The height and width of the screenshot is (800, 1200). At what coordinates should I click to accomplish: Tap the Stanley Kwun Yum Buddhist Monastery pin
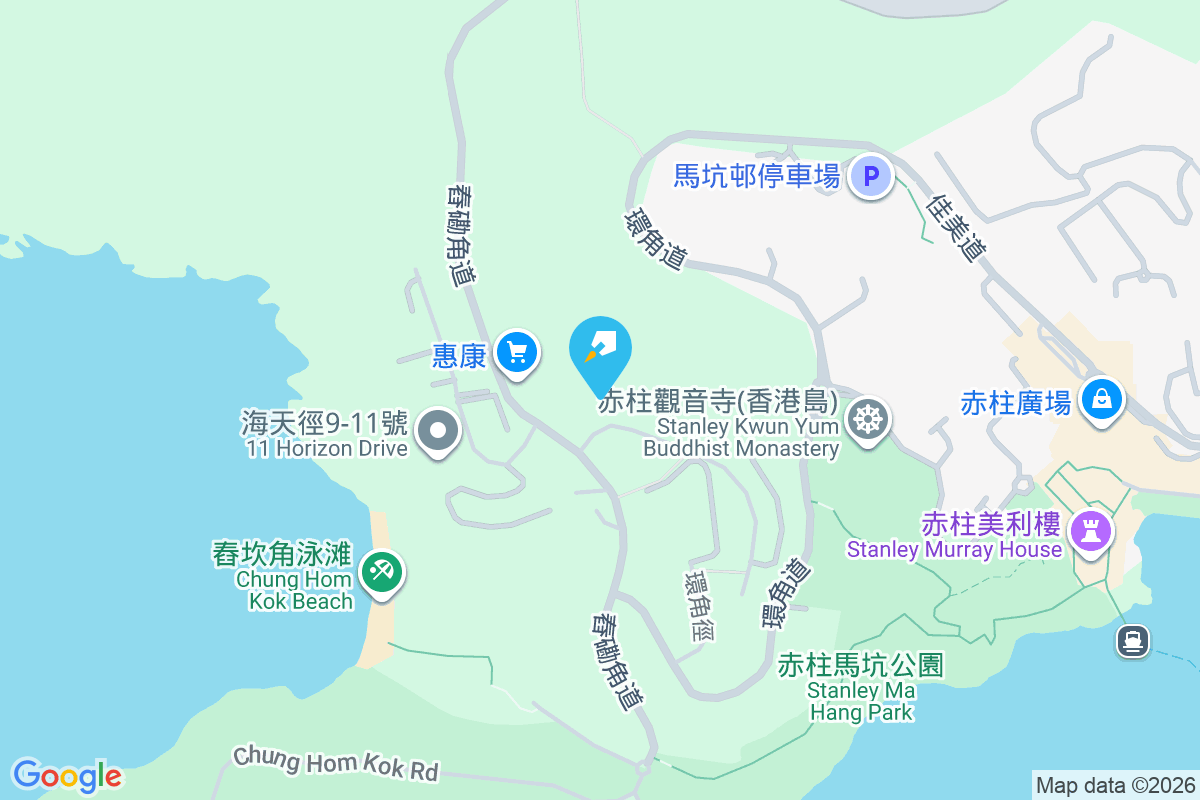coord(866,418)
